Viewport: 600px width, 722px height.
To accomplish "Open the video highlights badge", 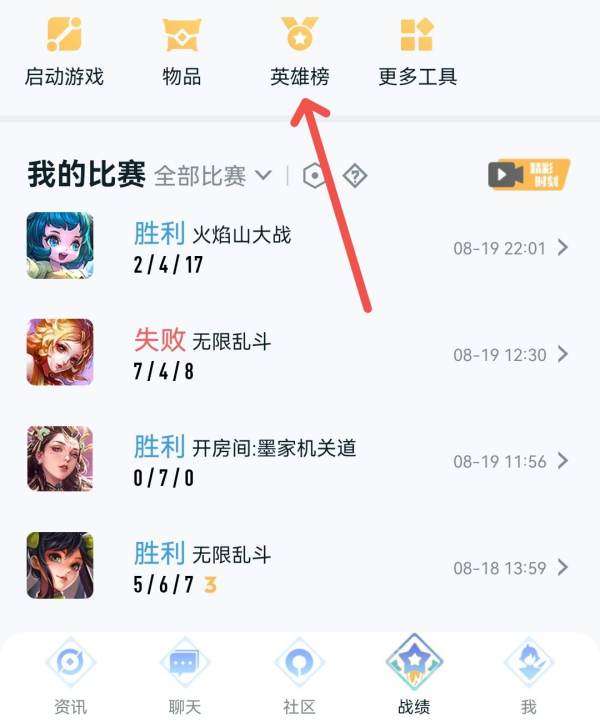I will click(528, 175).
